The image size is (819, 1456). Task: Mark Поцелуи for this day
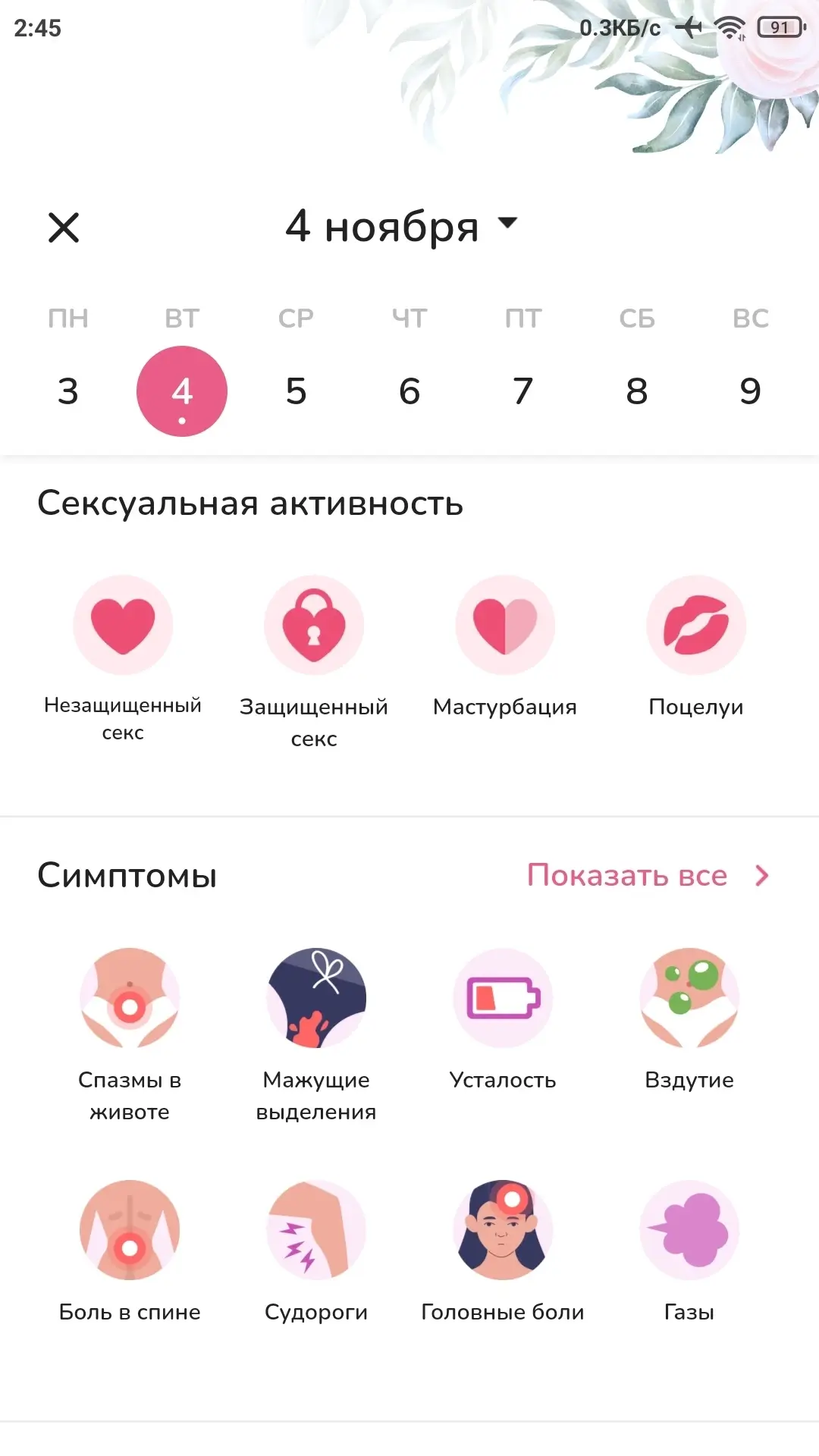[x=696, y=626]
